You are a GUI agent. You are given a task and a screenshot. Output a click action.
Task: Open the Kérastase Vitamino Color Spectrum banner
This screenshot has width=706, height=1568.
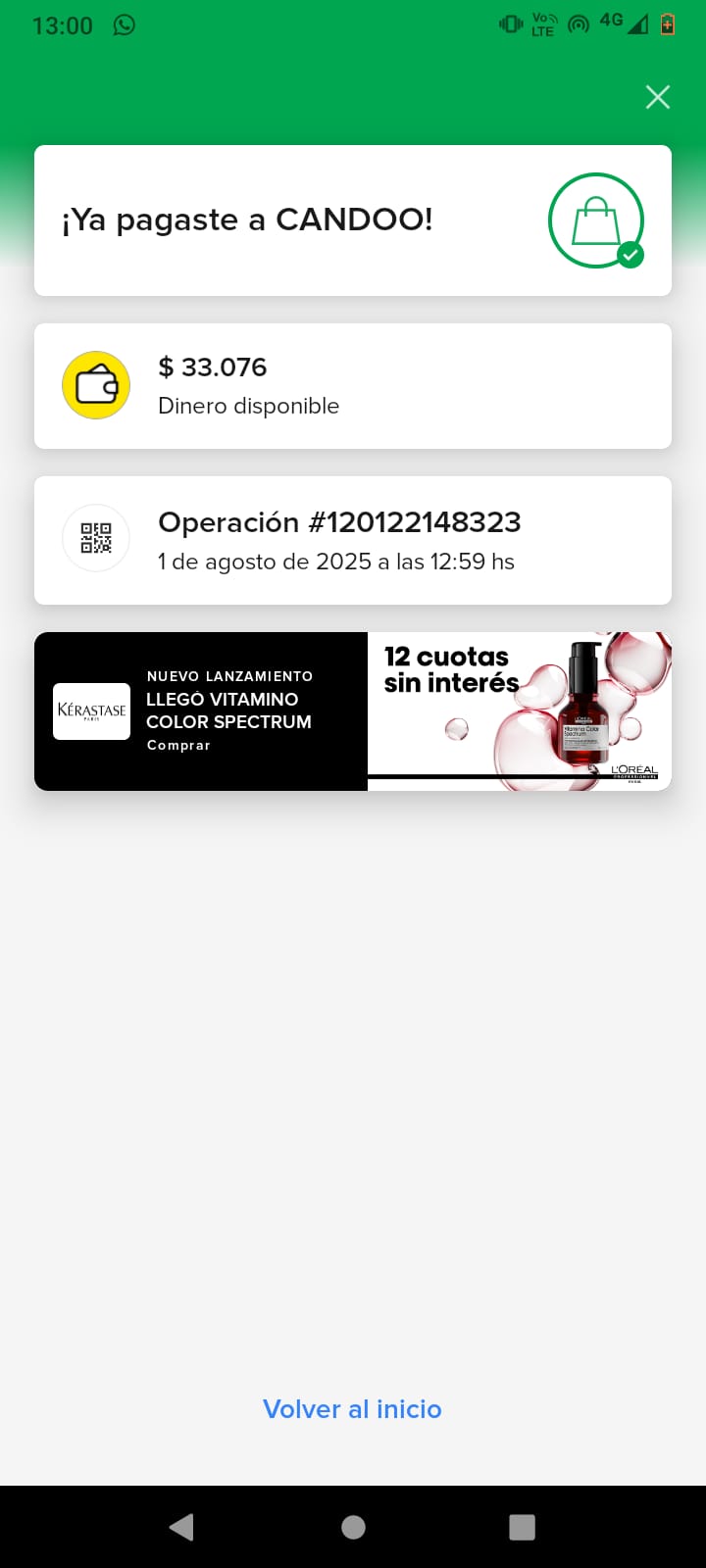353,711
